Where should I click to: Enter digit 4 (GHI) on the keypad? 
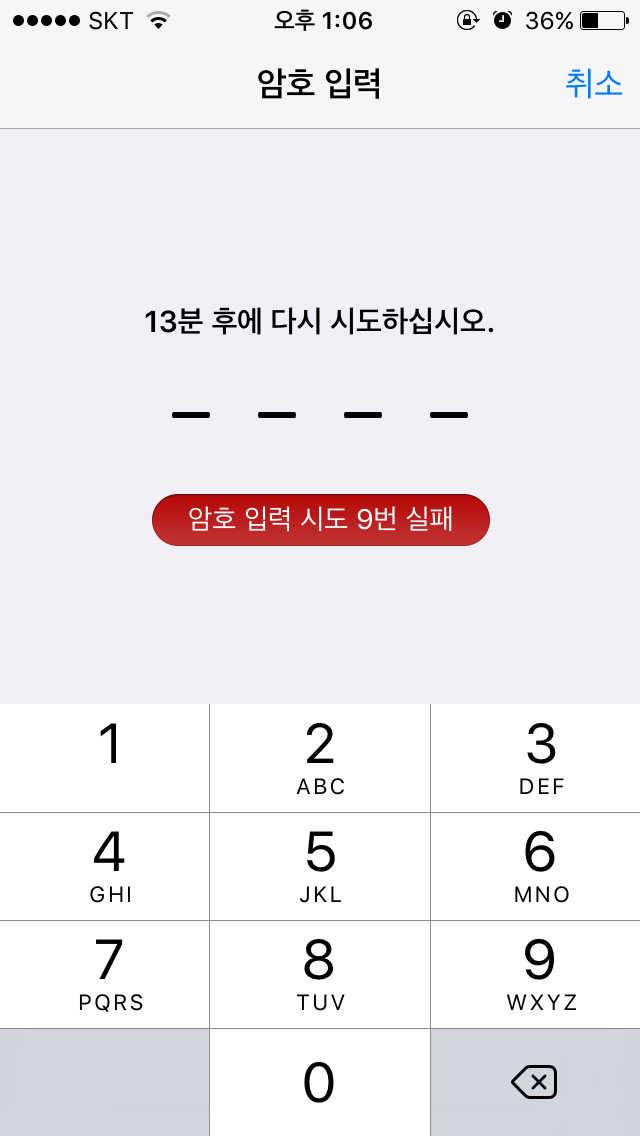(x=105, y=866)
